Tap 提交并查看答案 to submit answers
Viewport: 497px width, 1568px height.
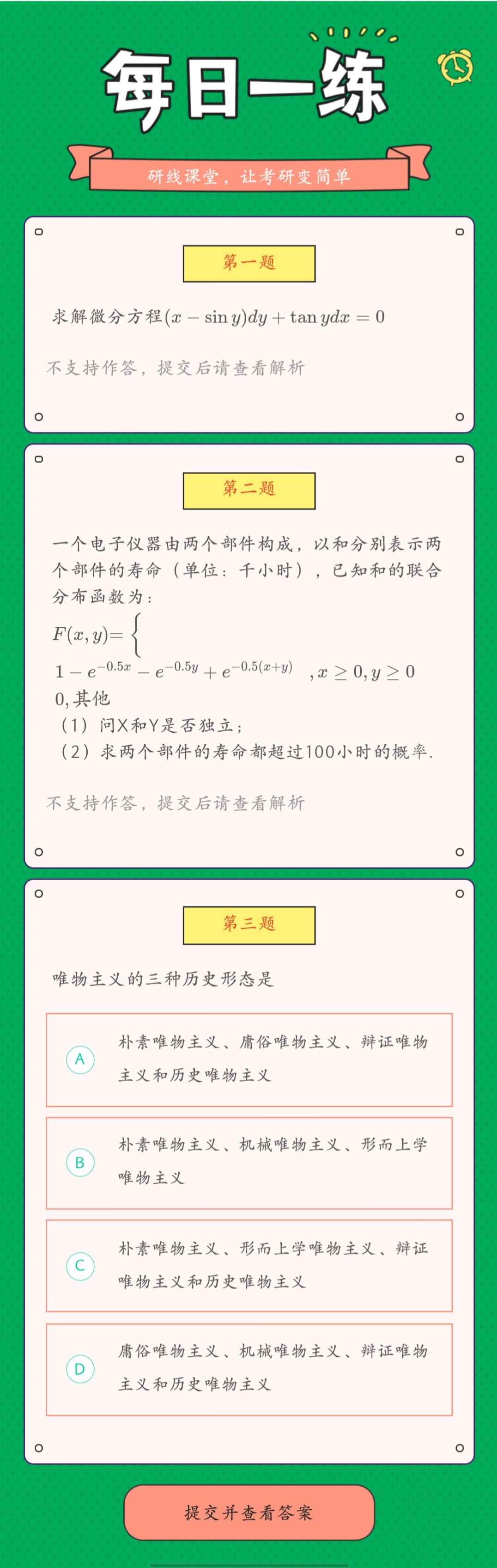tap(249, 1513)
